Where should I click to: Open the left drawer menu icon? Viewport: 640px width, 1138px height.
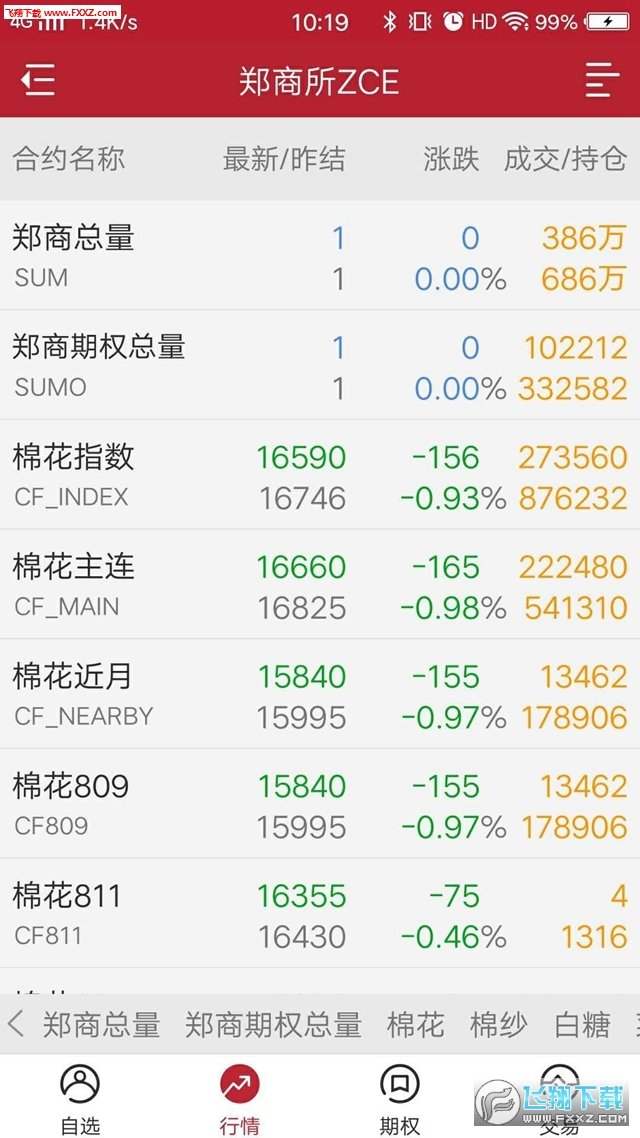coord(38,80)
